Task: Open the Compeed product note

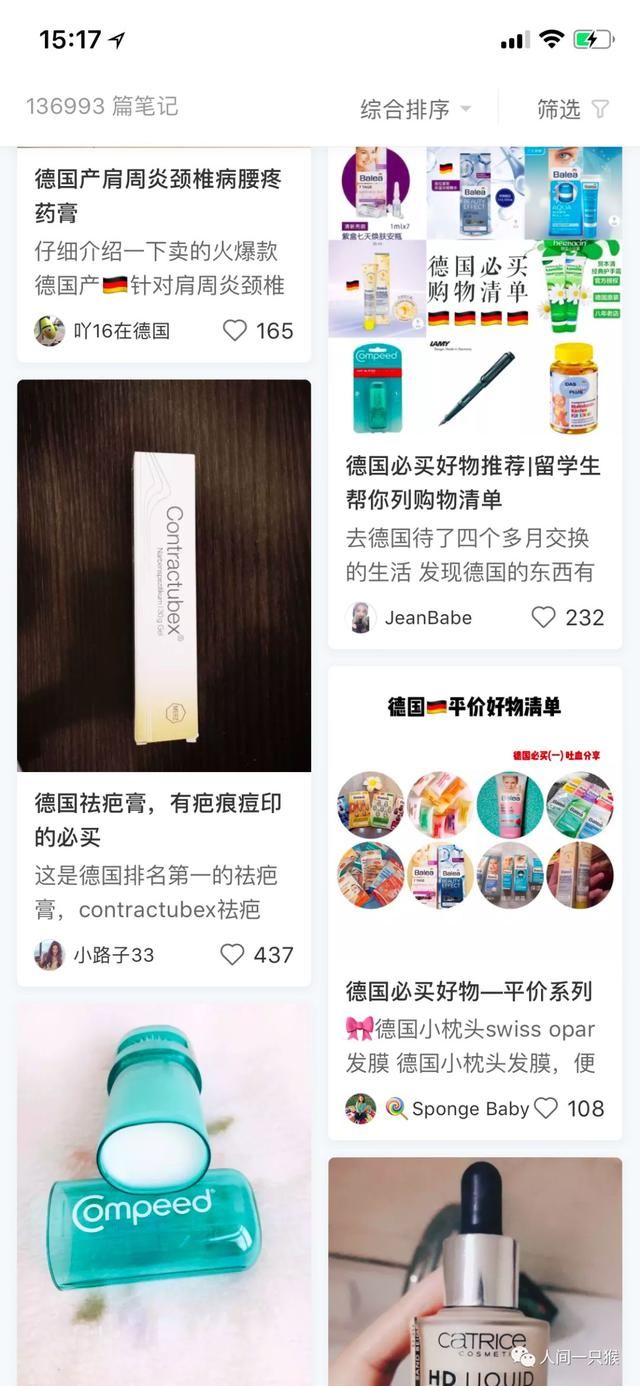Action: pos(164,1190)
